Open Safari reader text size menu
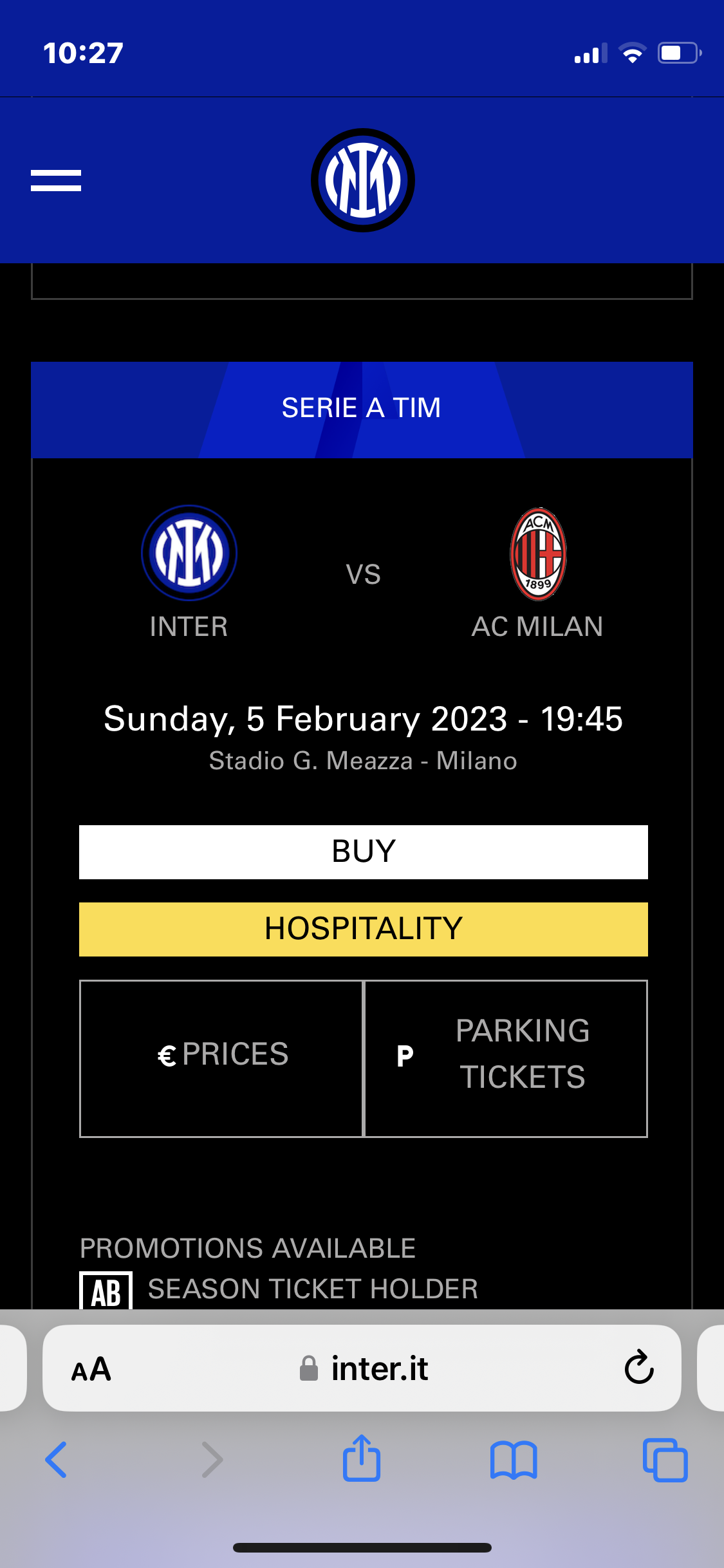The height and width of the screenshot is (1568, 724). point(91,1369)
